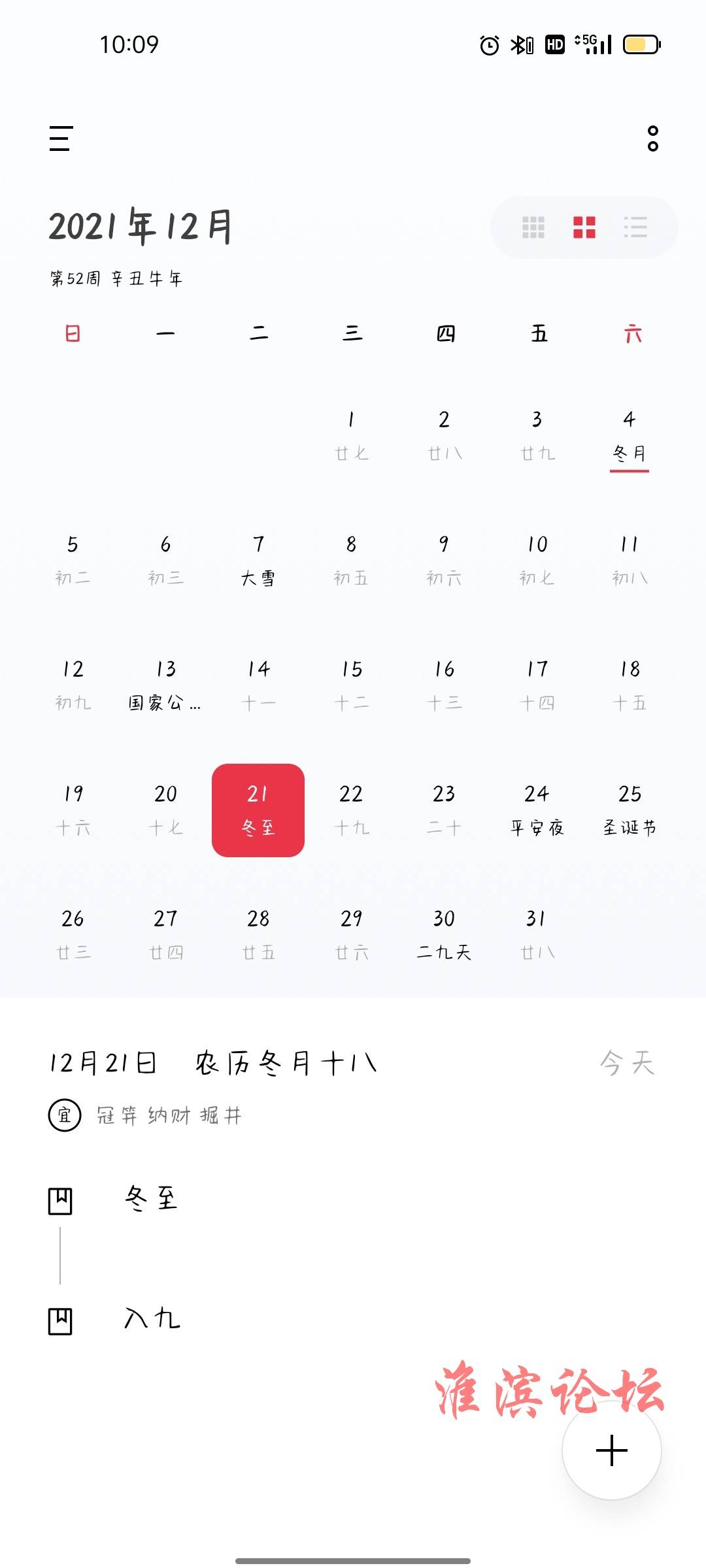The width and height of the screenshot is (706, 1568).
Task: Select December 24 平安夜
Action: click(x=537, y=809)
